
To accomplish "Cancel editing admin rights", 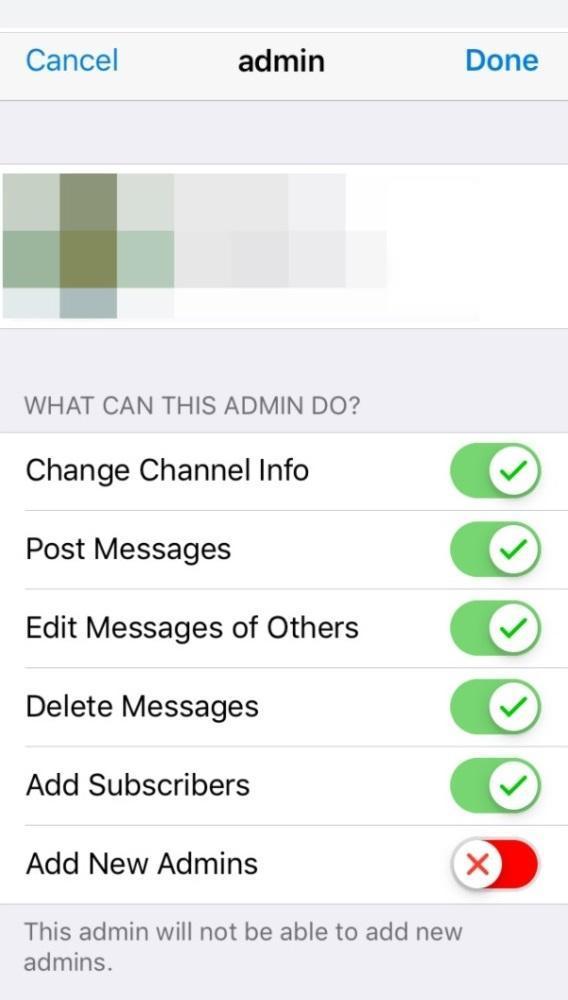I will pos(72,61).
